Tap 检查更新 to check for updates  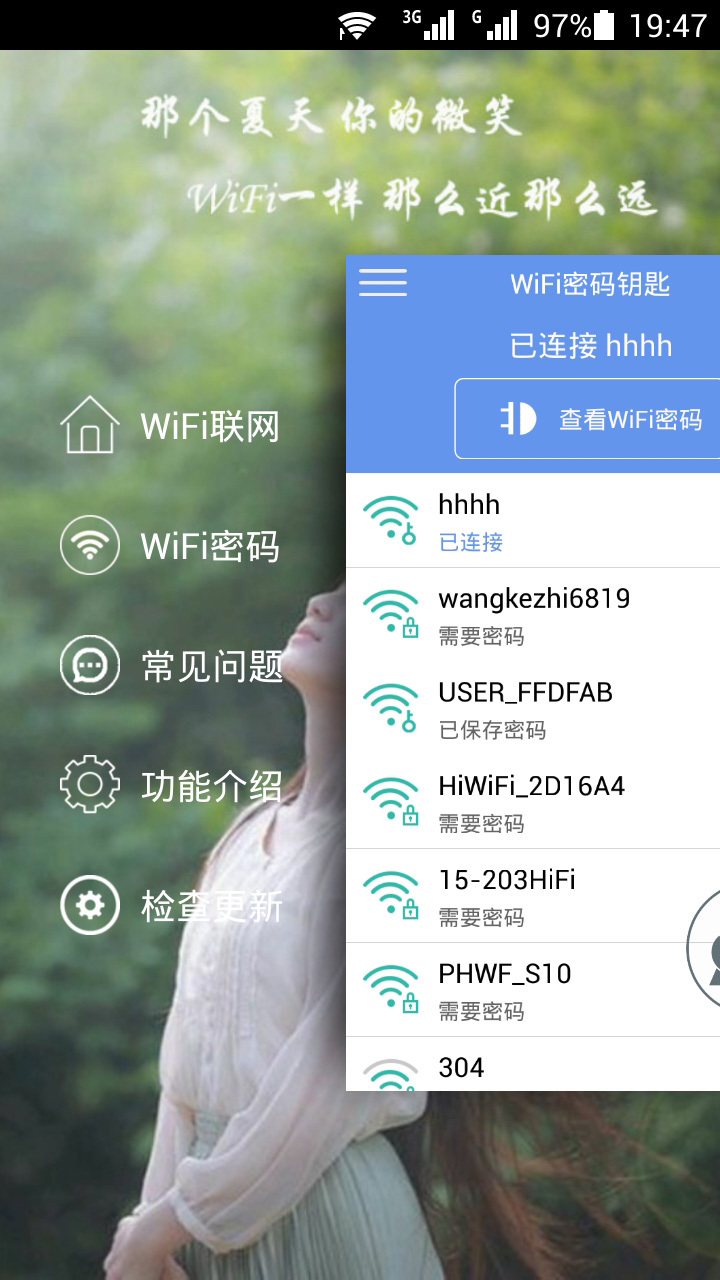tap(170, 906)
